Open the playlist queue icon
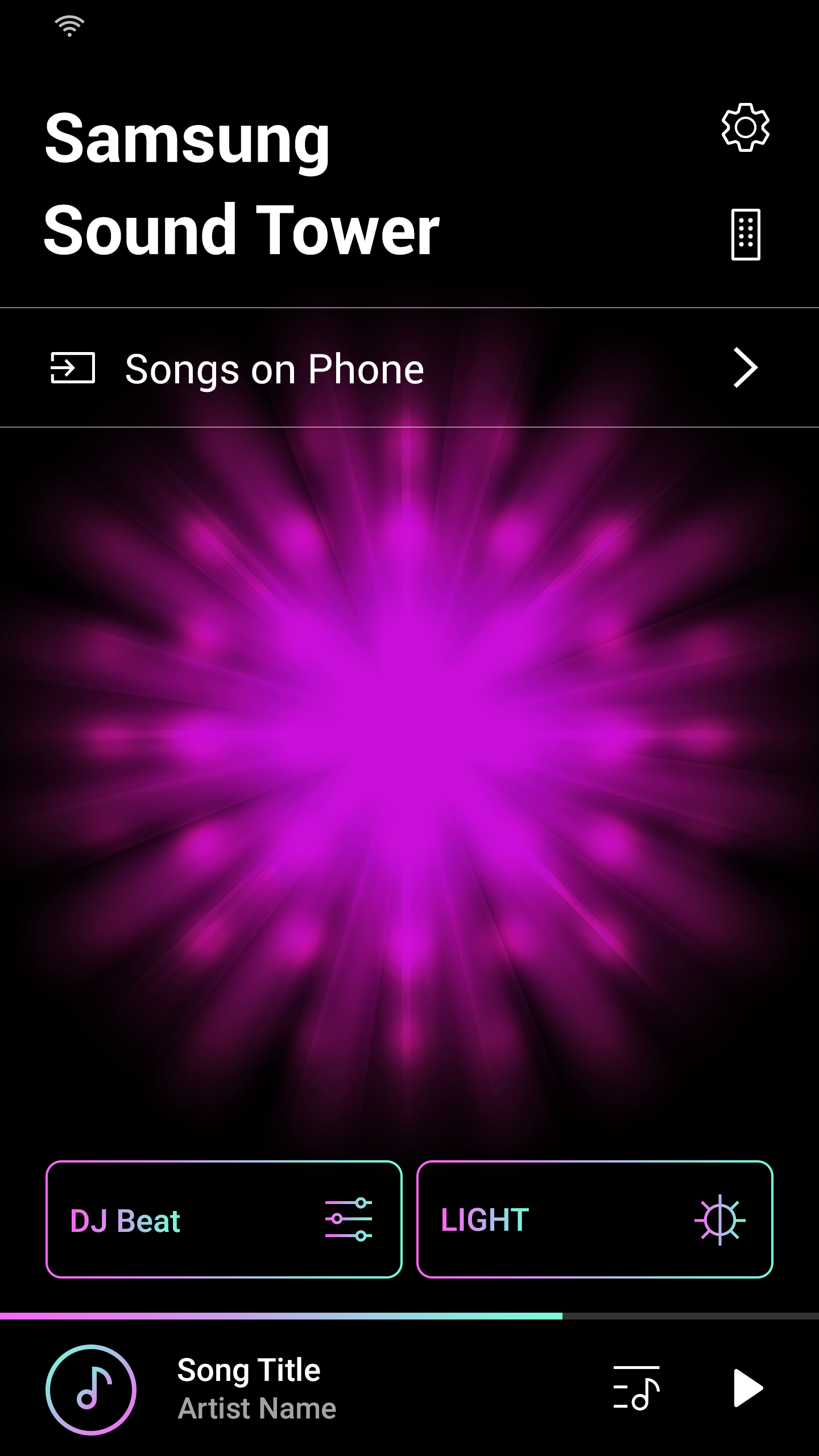819x1456 pixels. pos(636,1388)
